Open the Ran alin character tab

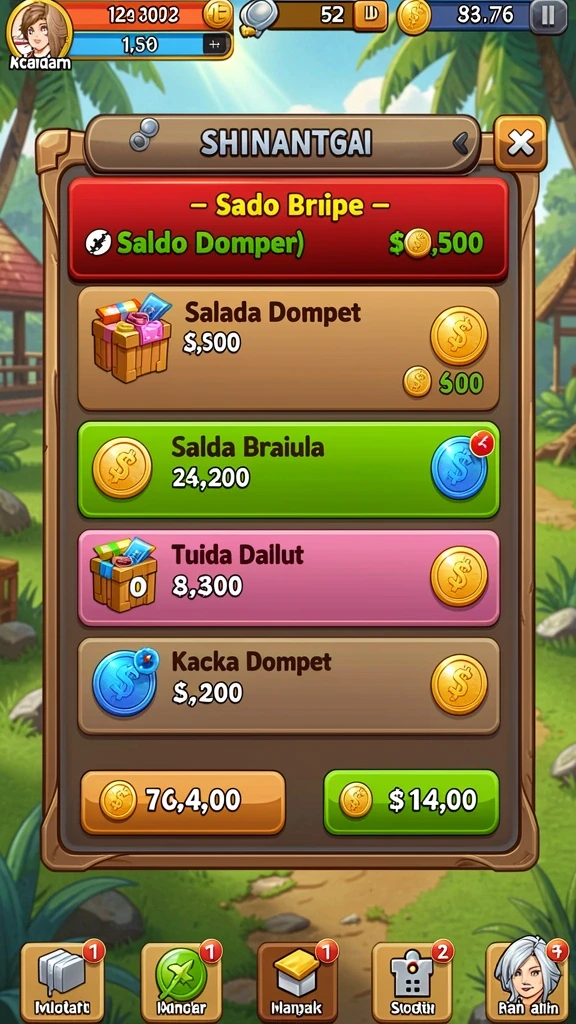point(528,980)
